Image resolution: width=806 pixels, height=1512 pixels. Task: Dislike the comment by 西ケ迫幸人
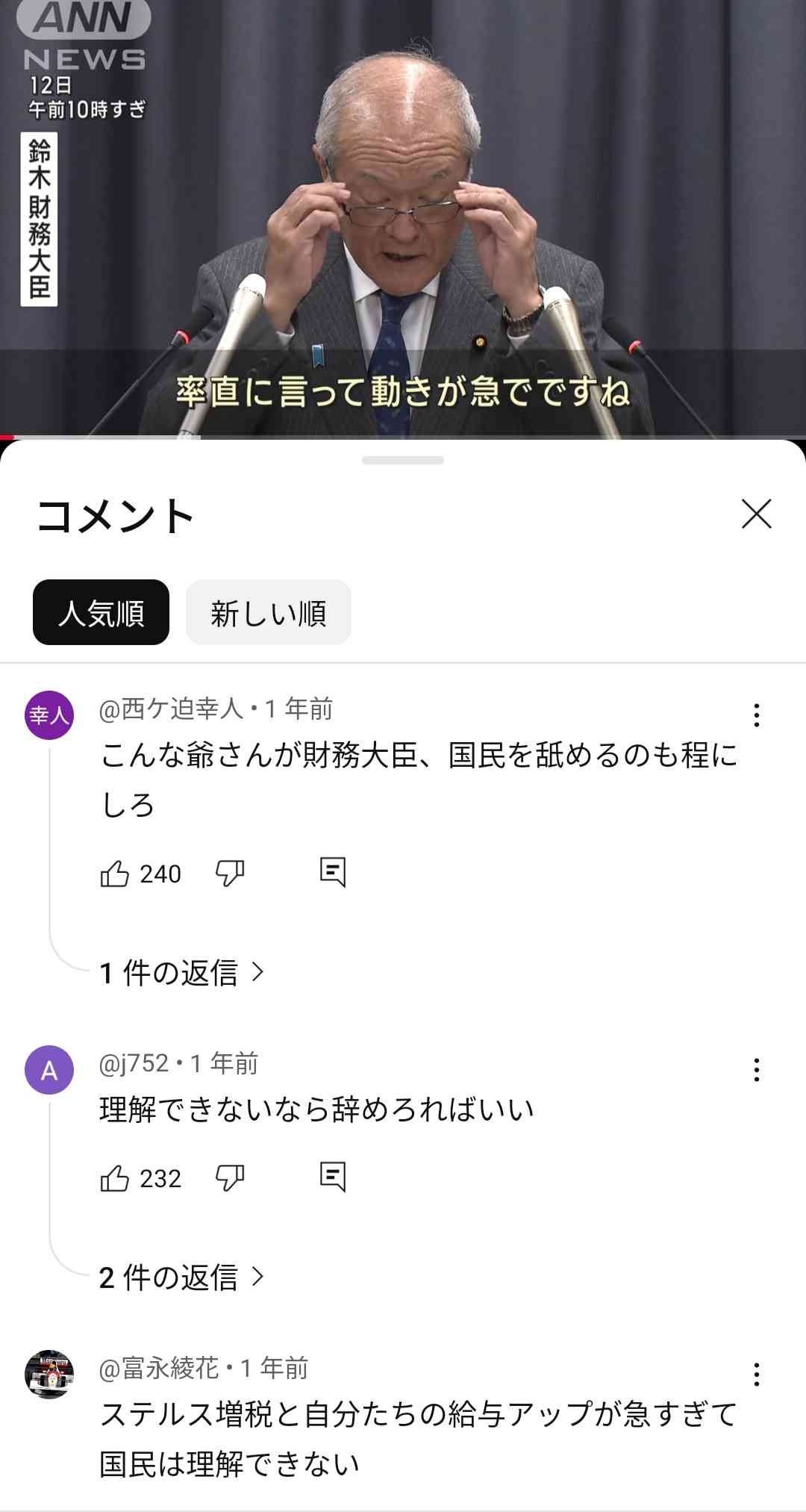(230, 873)
